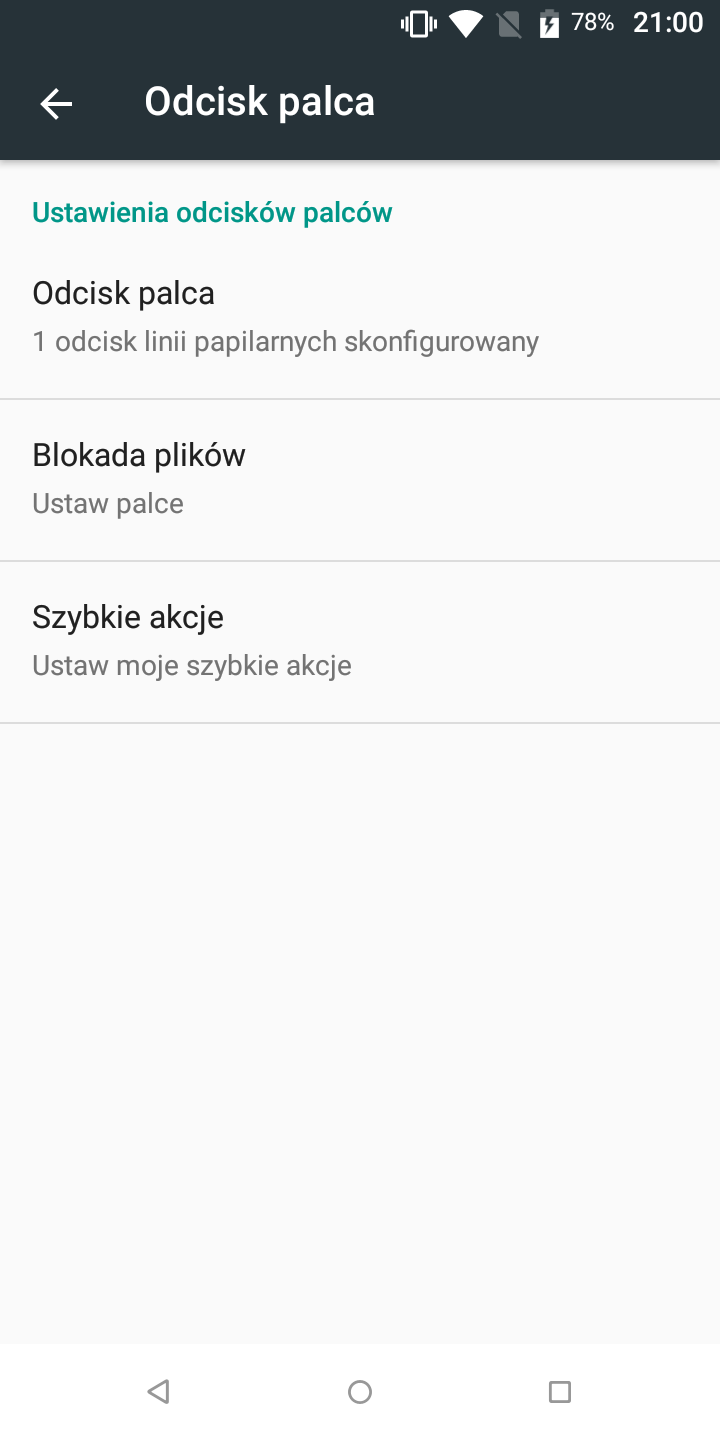Tap the back arrow in the app bar
Viewport: 720px width, 1440px height.
point(56,103)
